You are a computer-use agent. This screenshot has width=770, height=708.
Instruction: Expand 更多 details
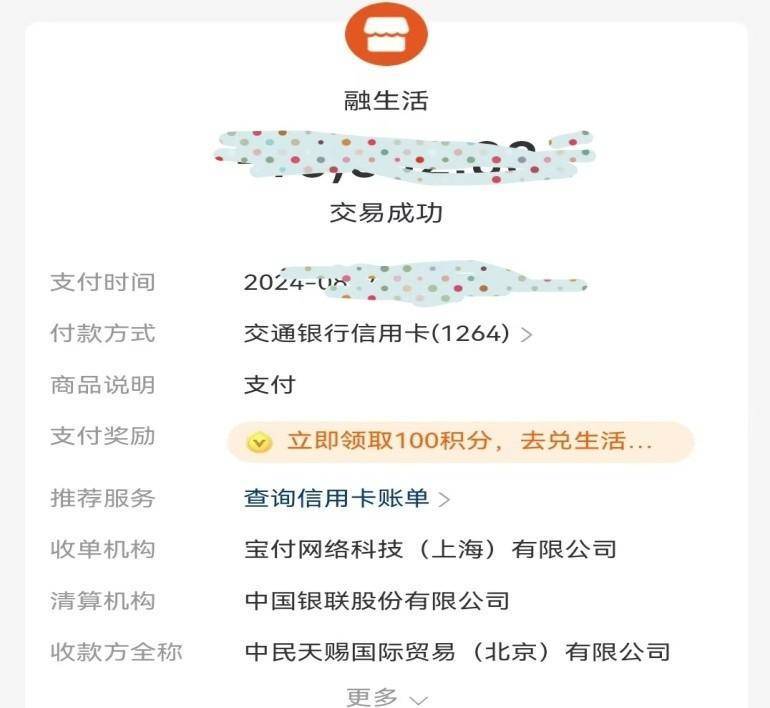pos(386,697)
